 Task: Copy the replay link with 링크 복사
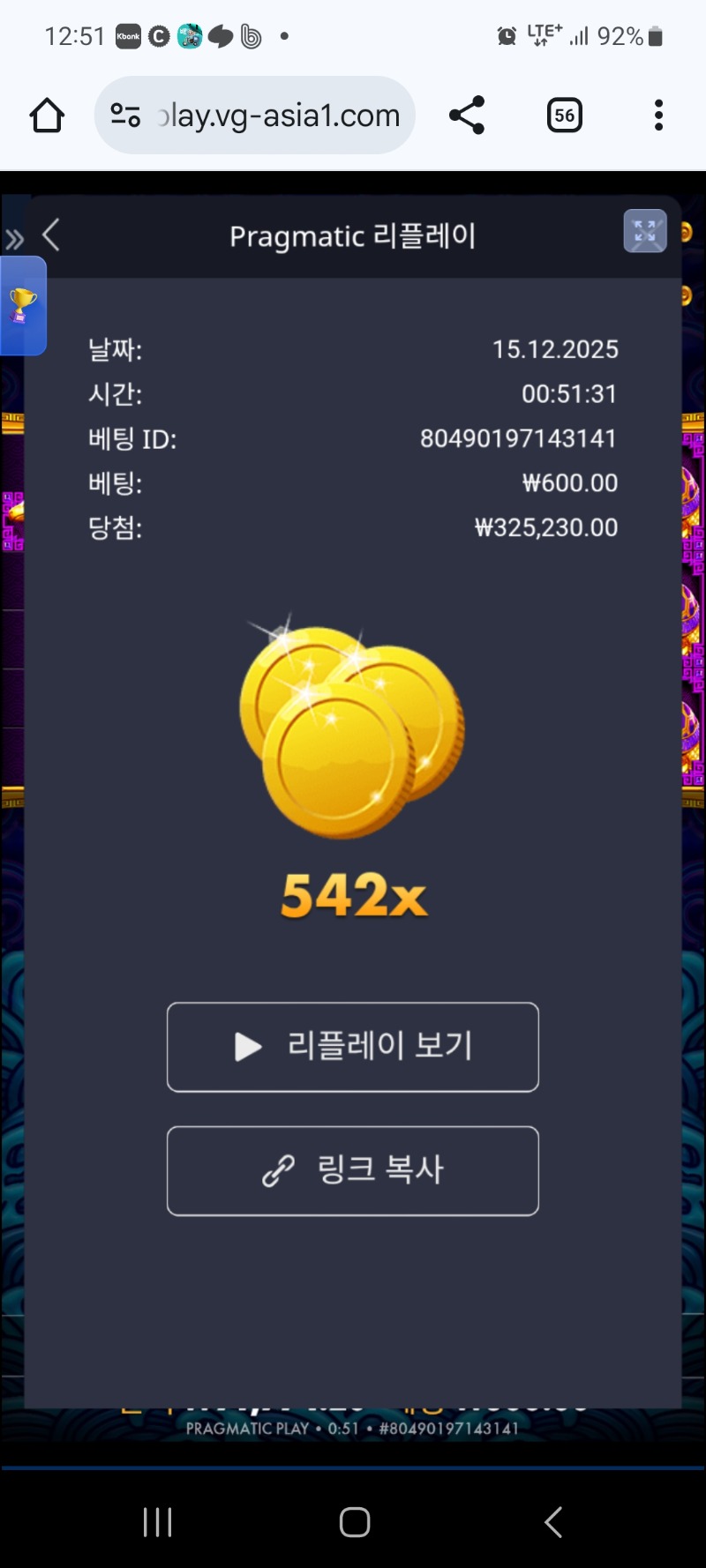pyautogui.click(x=353, y=1170)
